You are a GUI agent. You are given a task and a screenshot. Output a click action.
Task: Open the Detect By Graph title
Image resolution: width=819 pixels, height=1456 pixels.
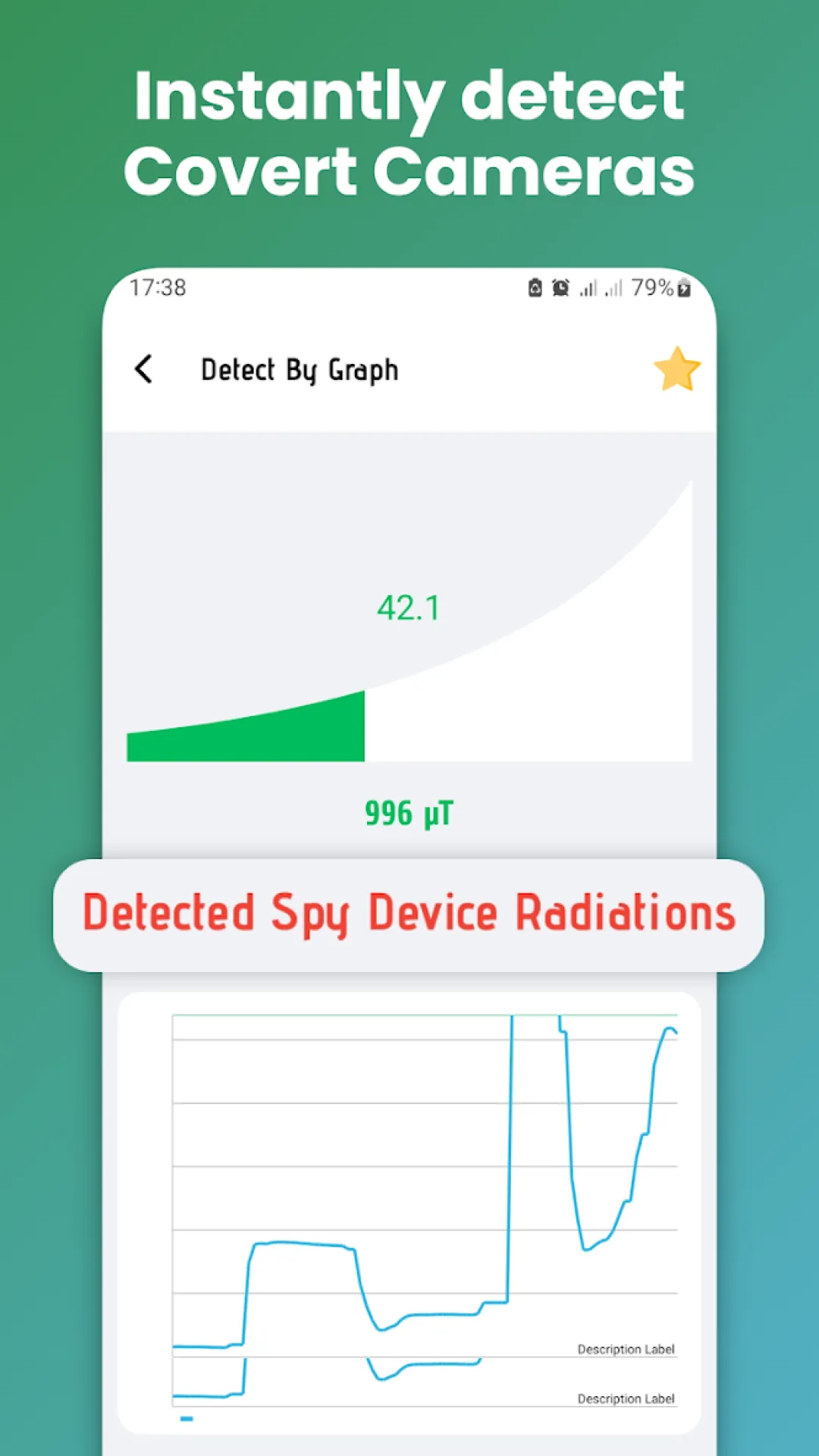click(299, 369)
